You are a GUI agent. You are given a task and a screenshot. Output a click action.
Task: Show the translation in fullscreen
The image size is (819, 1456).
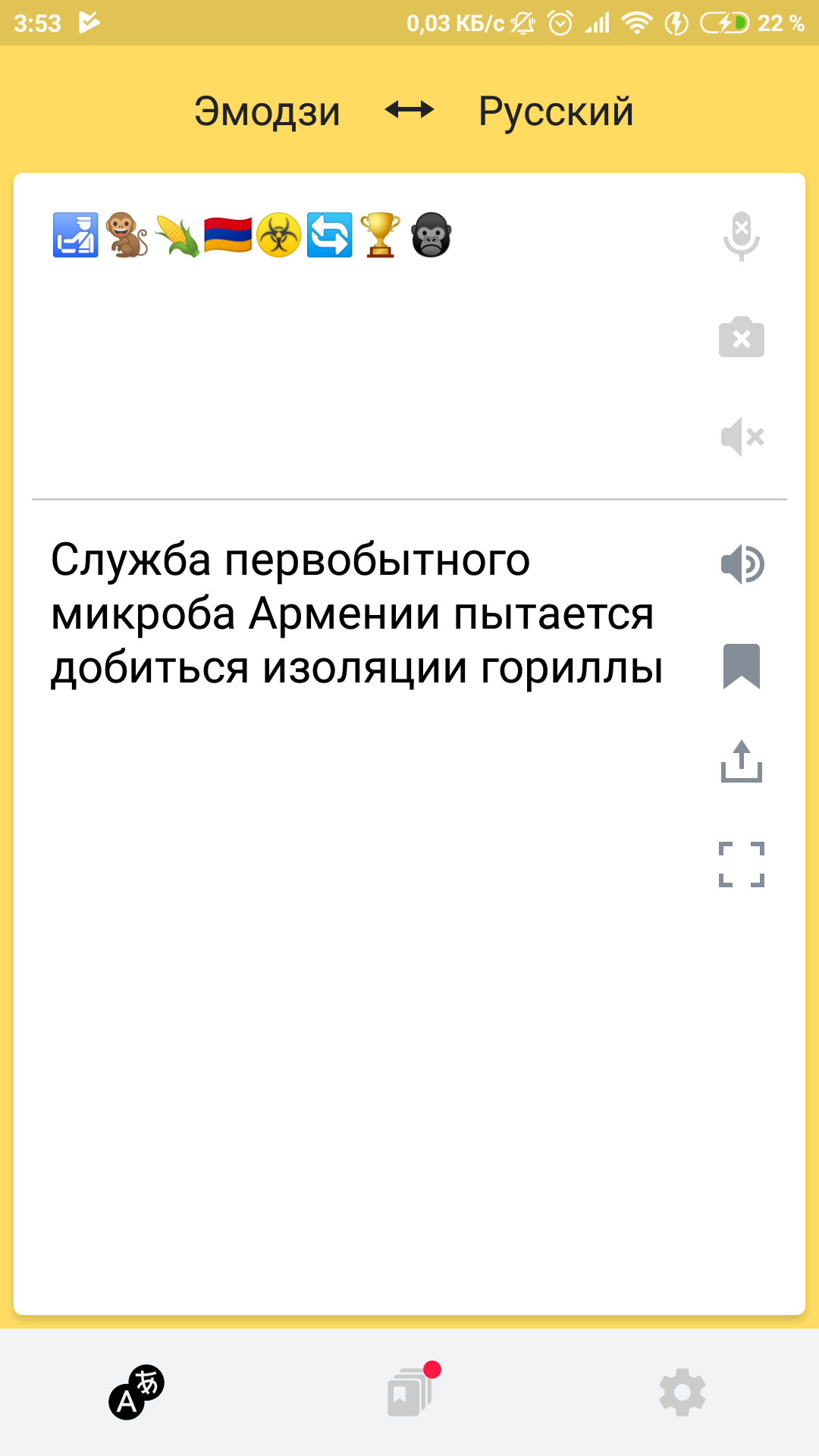(x=742, y=864)
